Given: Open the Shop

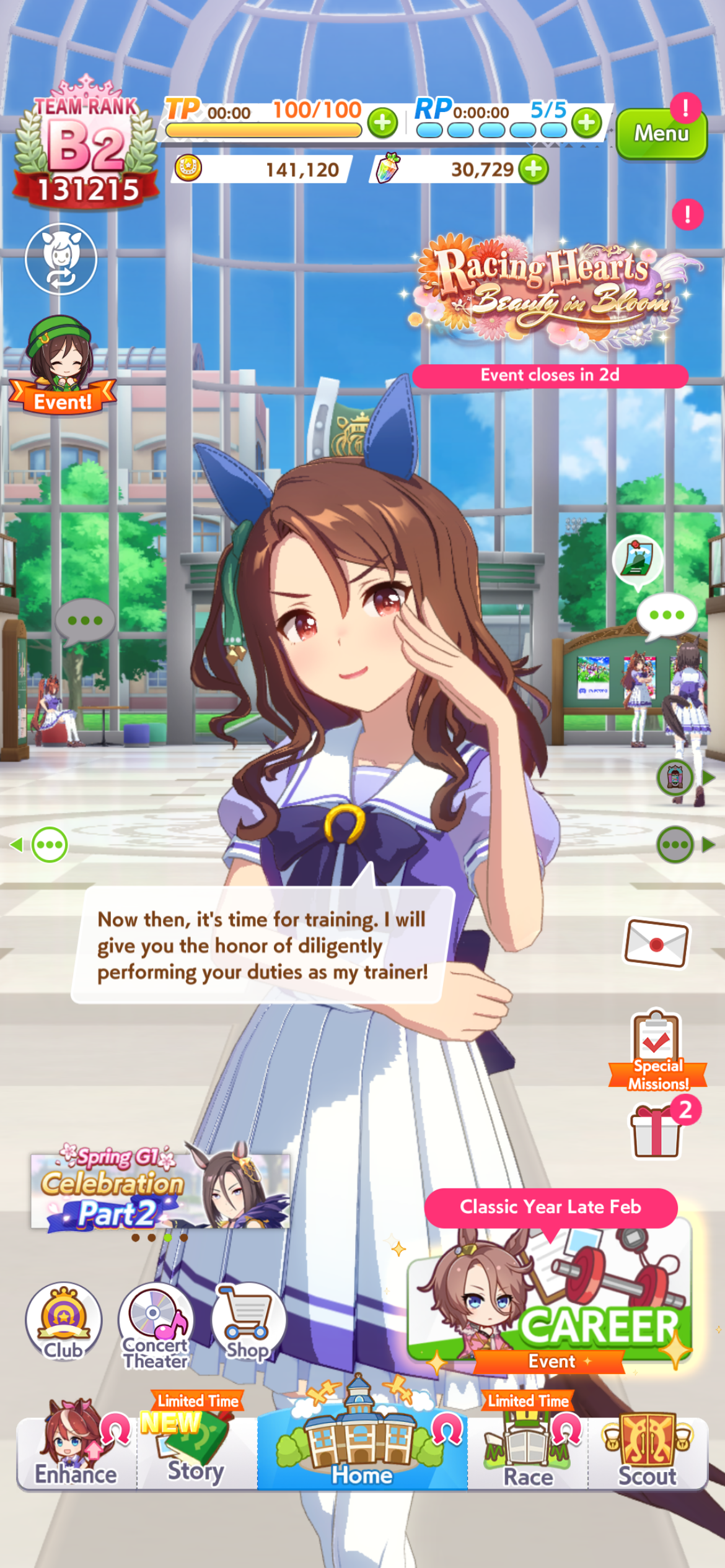Looking at the screenshot, I should tap(247, 1322).
